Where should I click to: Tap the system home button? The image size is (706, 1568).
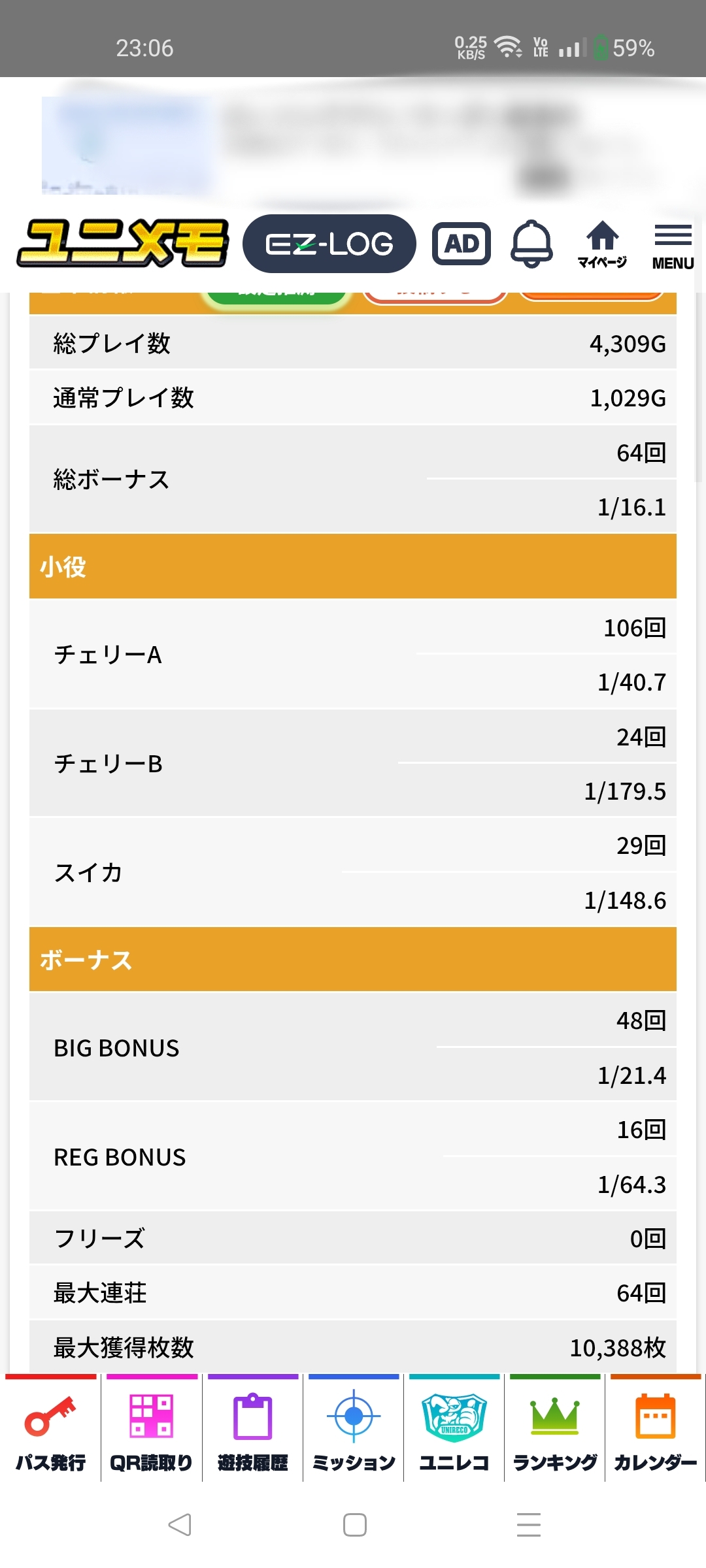tap(354, 1525)
